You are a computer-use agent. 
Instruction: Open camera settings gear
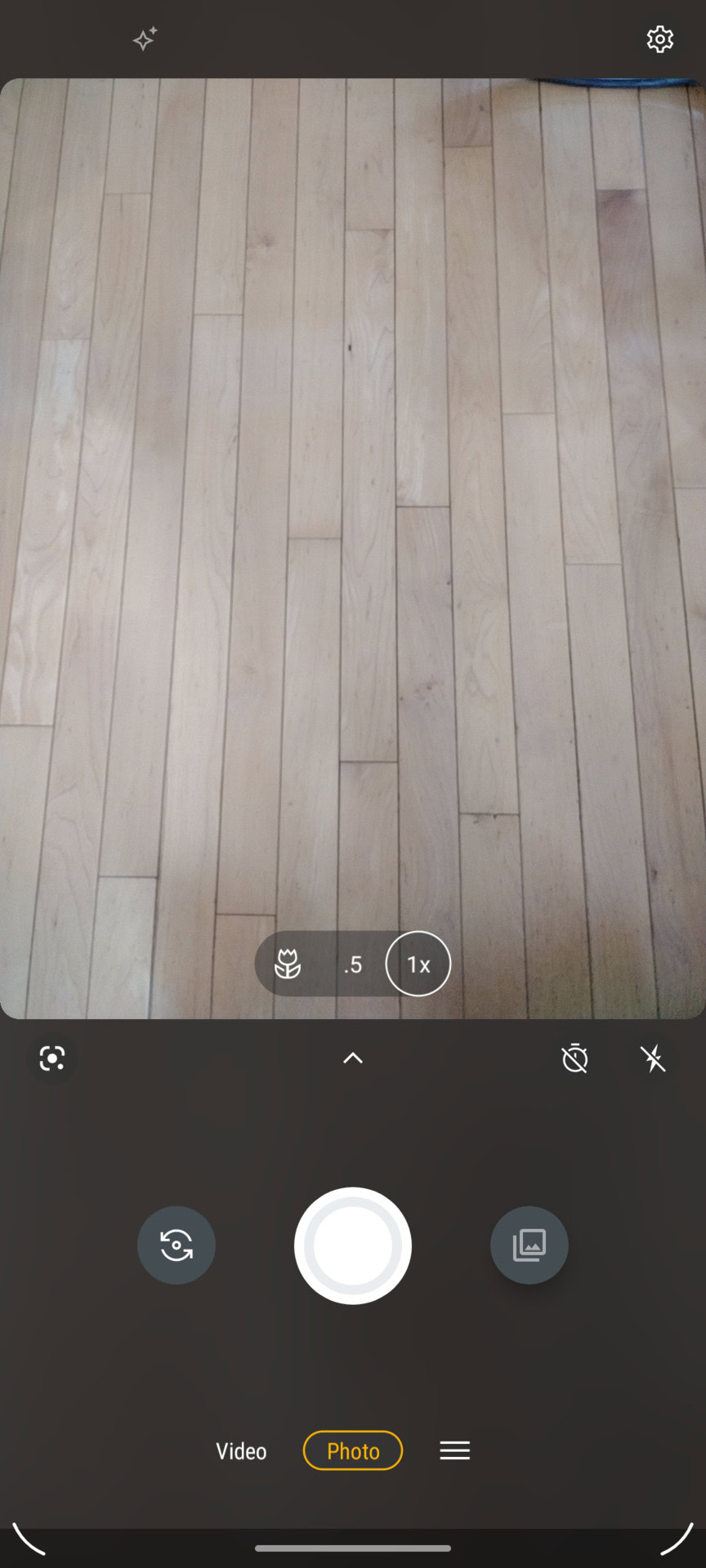[x=659, y=39]
